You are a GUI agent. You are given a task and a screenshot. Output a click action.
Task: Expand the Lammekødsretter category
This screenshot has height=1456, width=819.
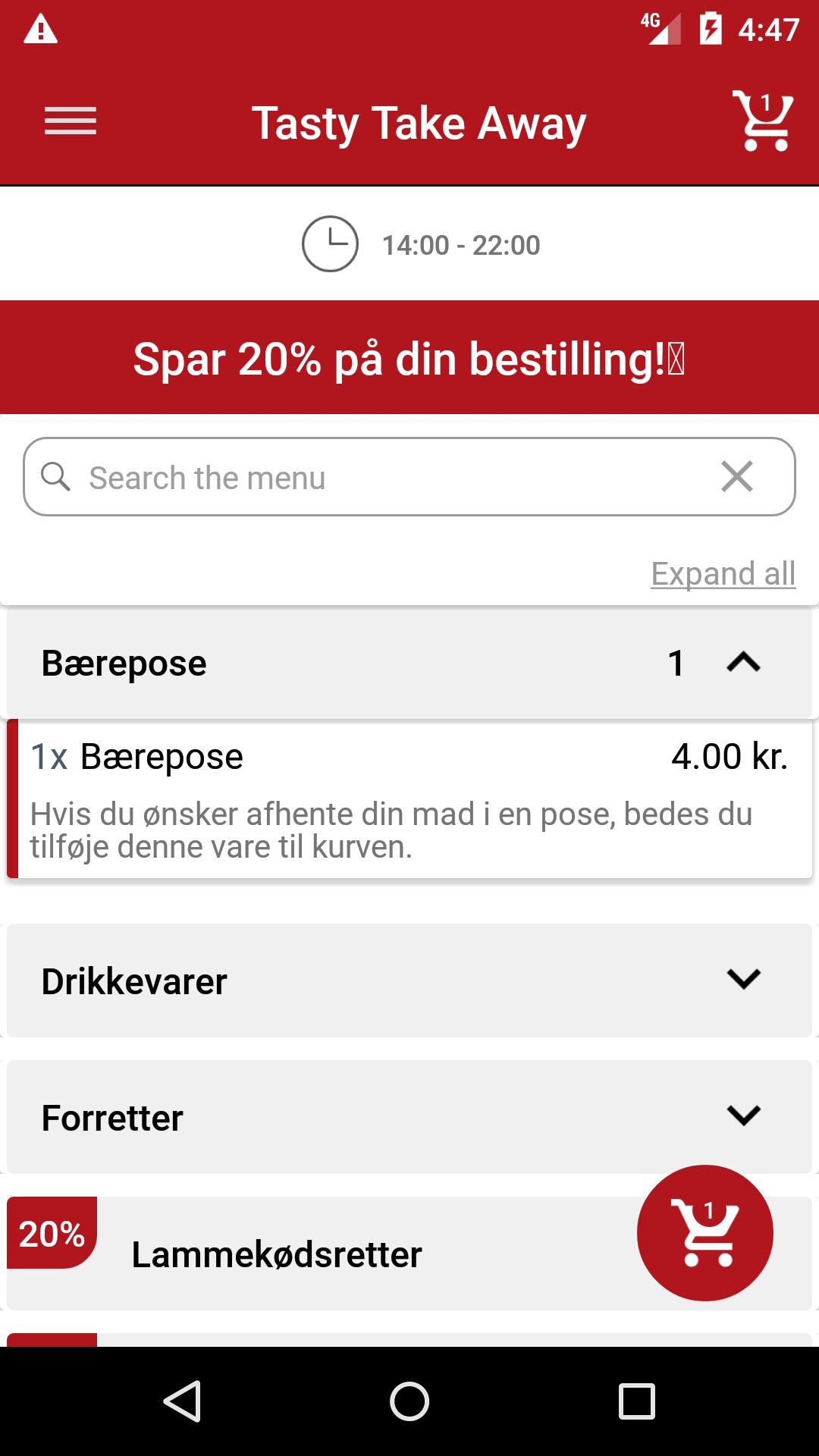pyautogui.click(x=341, y=1254)
